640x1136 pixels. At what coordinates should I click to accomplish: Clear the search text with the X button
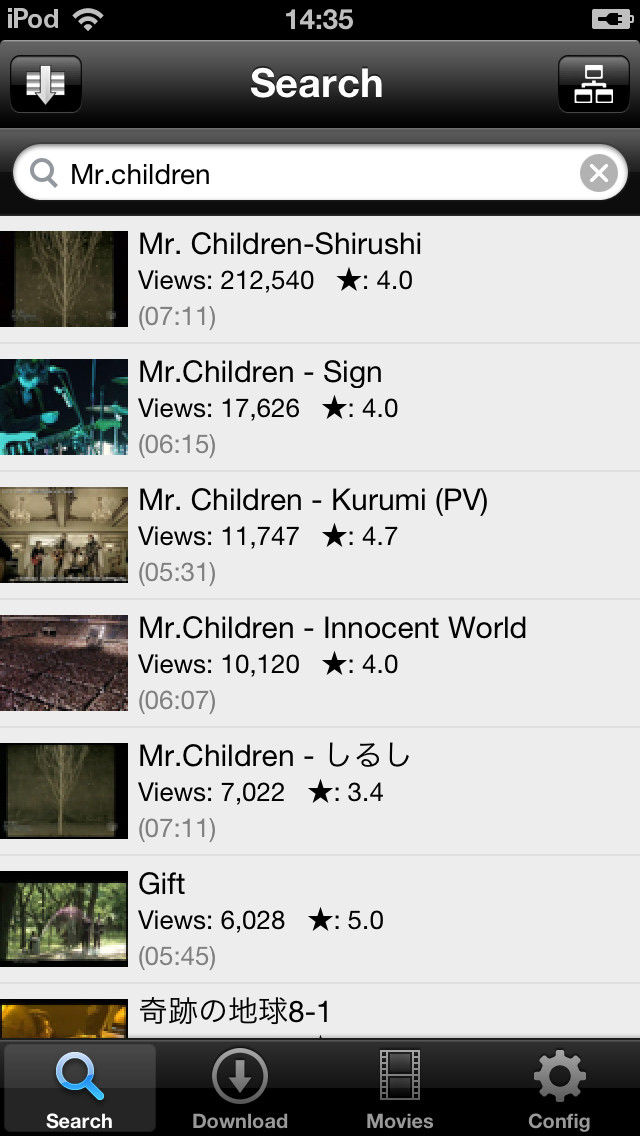coord(599,174)
